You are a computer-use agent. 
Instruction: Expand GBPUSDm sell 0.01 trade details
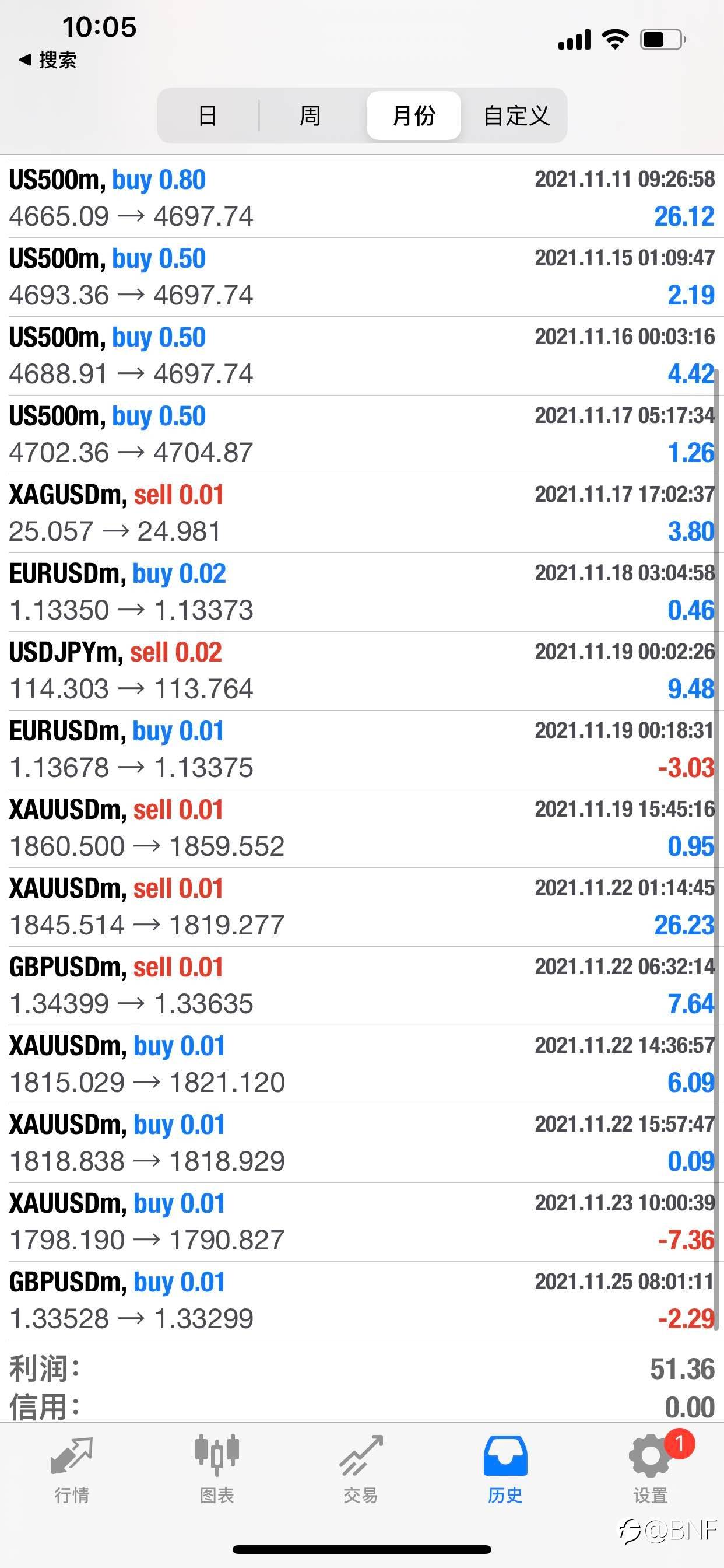(362, 985)
